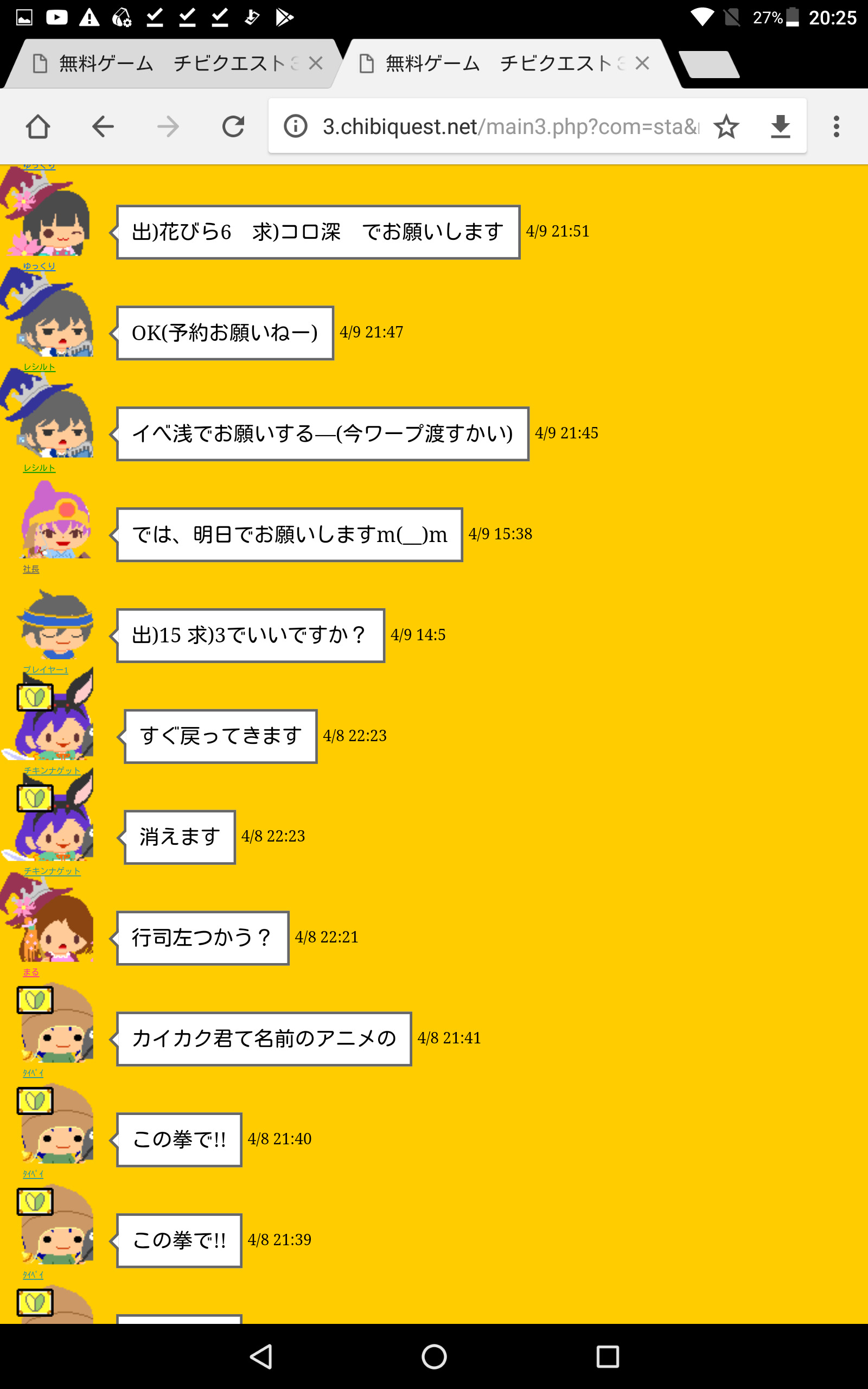Open the browser overflow menu
The height and width of the screenshot is (1389, 868).
click(x=836, y=126)
